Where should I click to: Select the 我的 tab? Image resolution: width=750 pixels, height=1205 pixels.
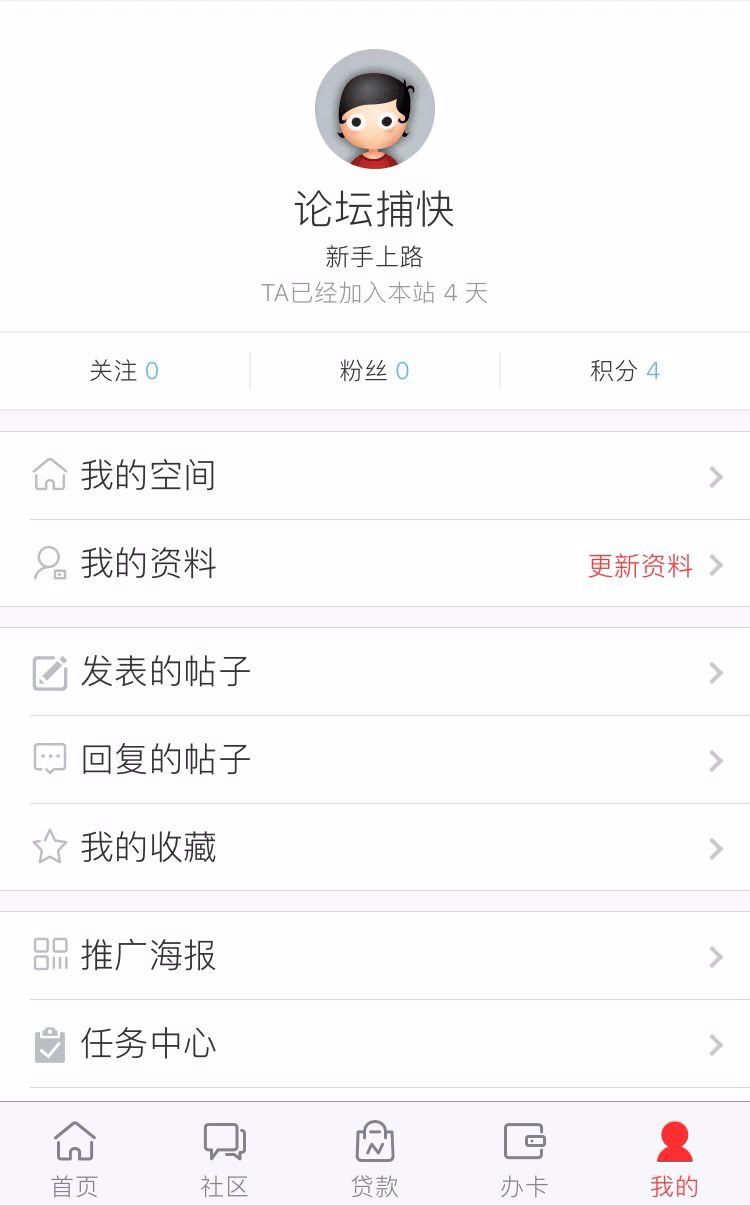675,1159
